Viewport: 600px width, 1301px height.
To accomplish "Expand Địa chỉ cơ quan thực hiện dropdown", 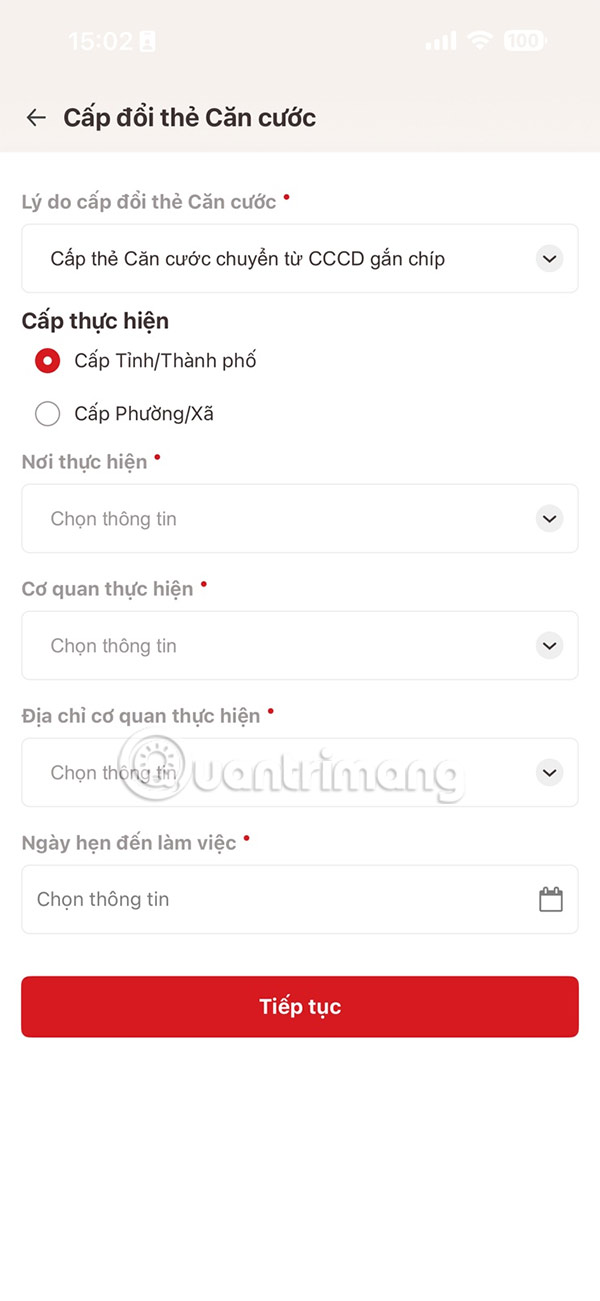I will (x=299, y=773).
